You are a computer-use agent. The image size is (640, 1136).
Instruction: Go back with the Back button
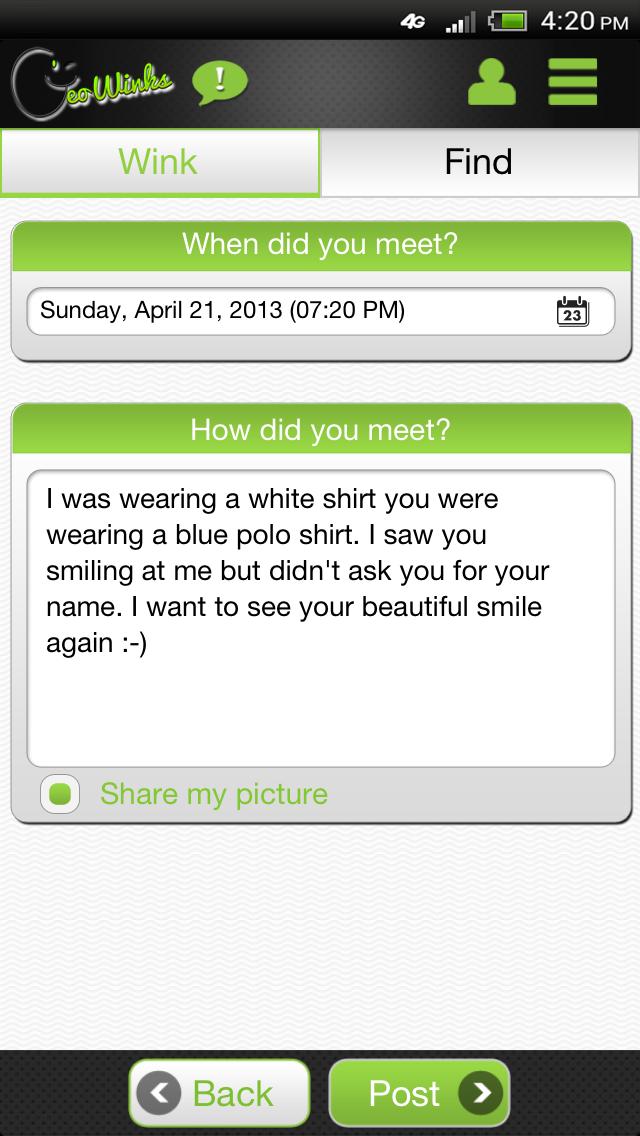219,1093
